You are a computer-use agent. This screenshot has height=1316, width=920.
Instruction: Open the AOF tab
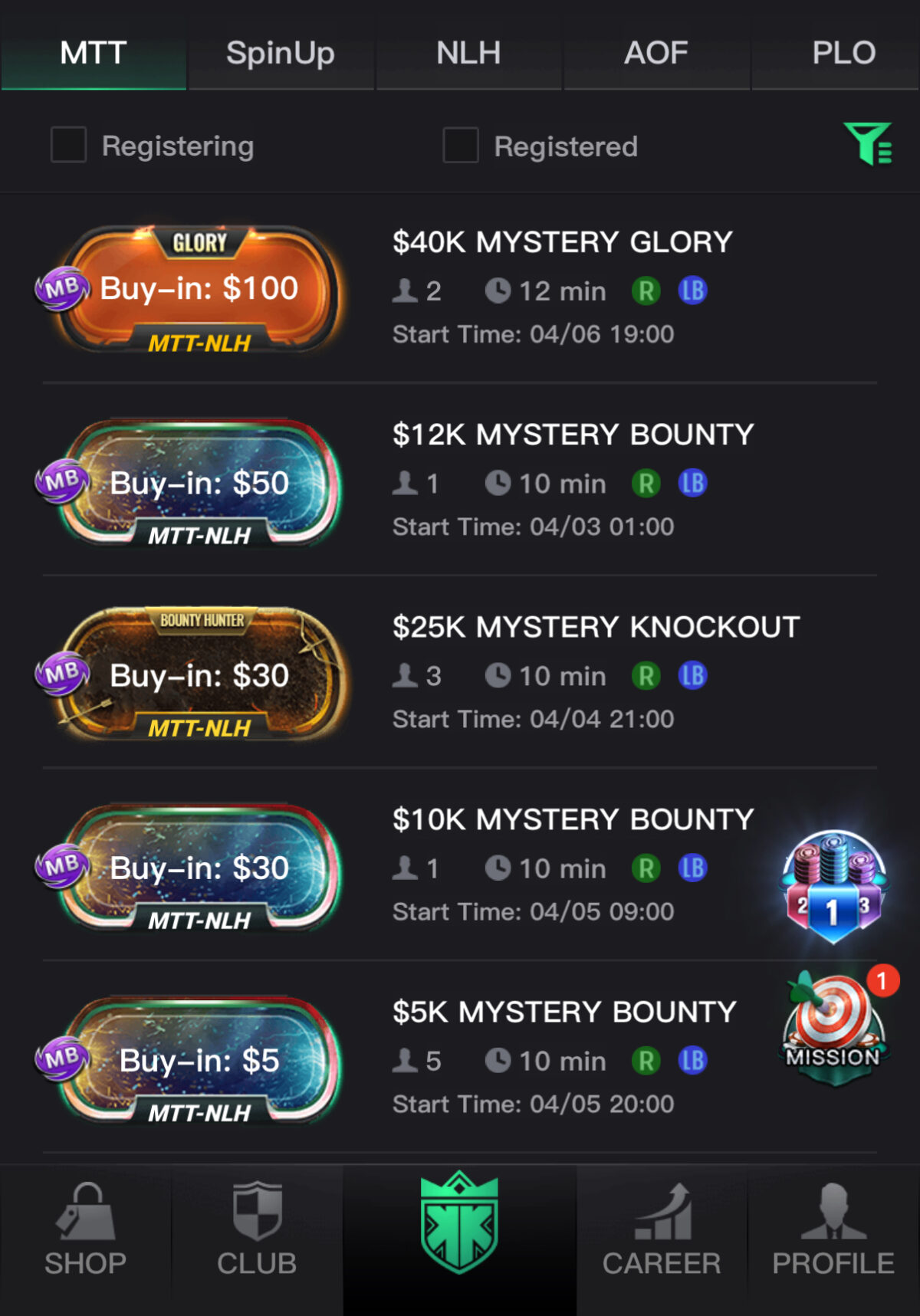point(655,52)
